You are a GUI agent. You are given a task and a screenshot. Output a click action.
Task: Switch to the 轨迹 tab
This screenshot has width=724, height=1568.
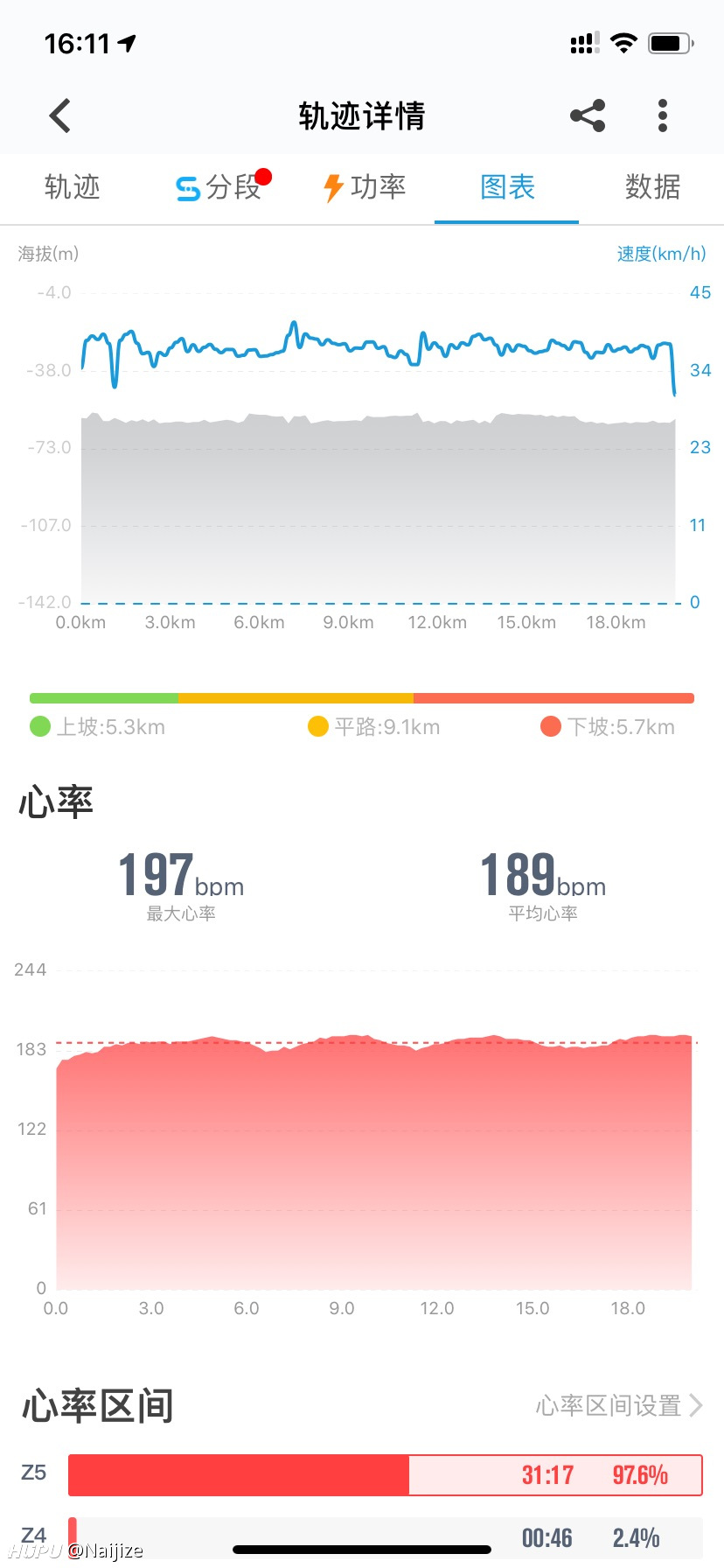(x=73, y=187)
